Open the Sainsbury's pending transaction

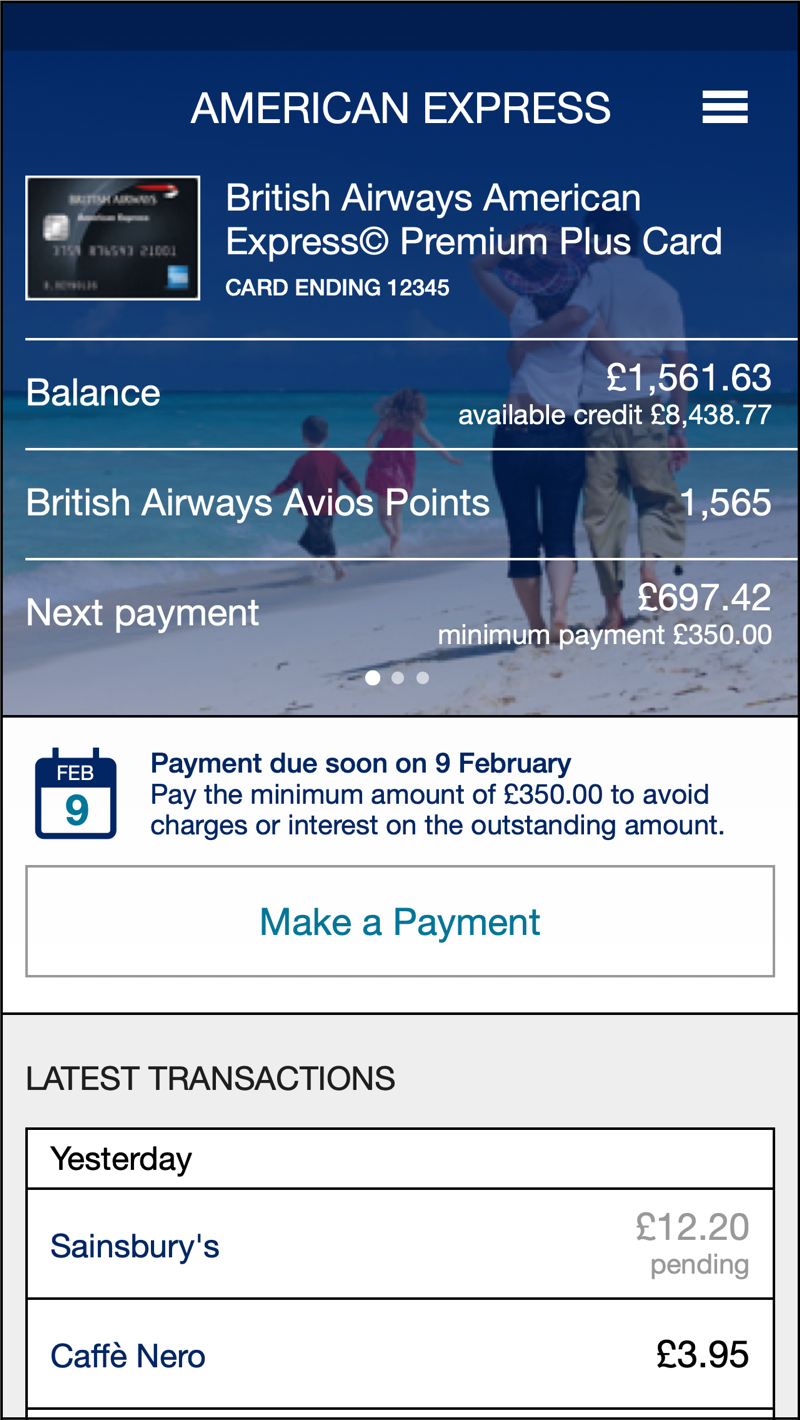pyautogui.click(x=400, y=1245)
